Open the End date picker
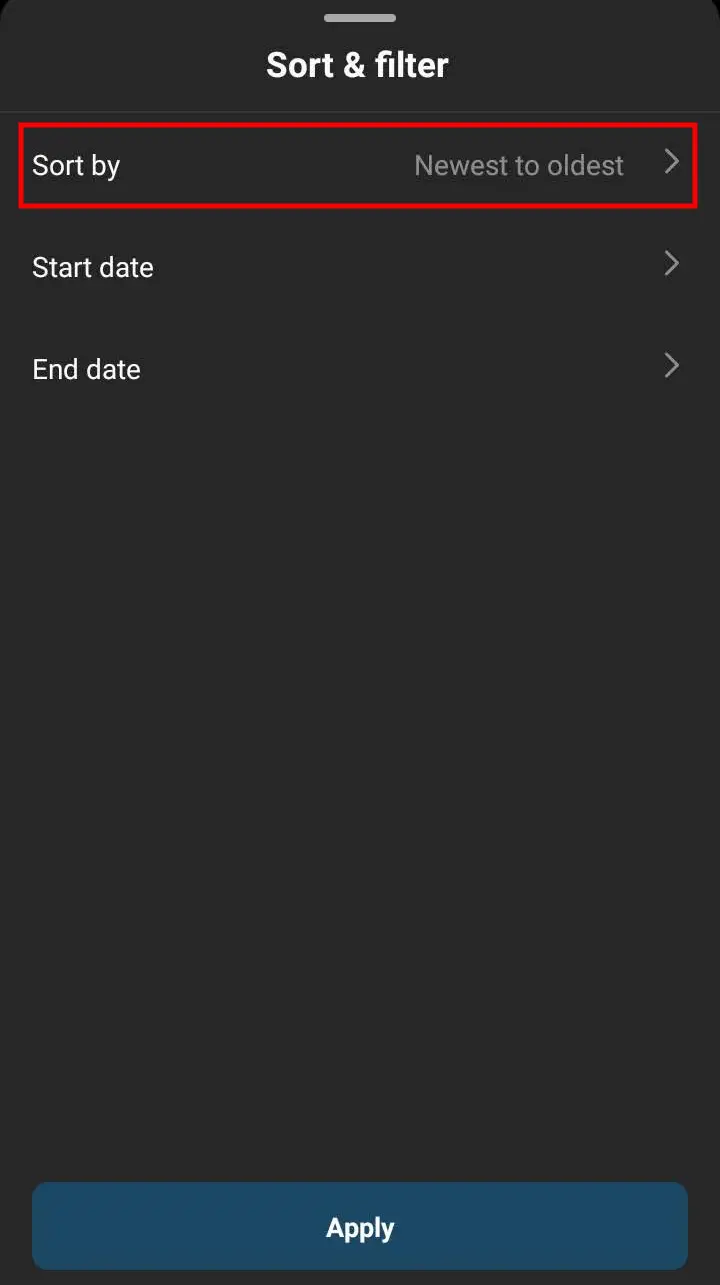Screen dimensions: 720x1285 [x=358, y=369]
